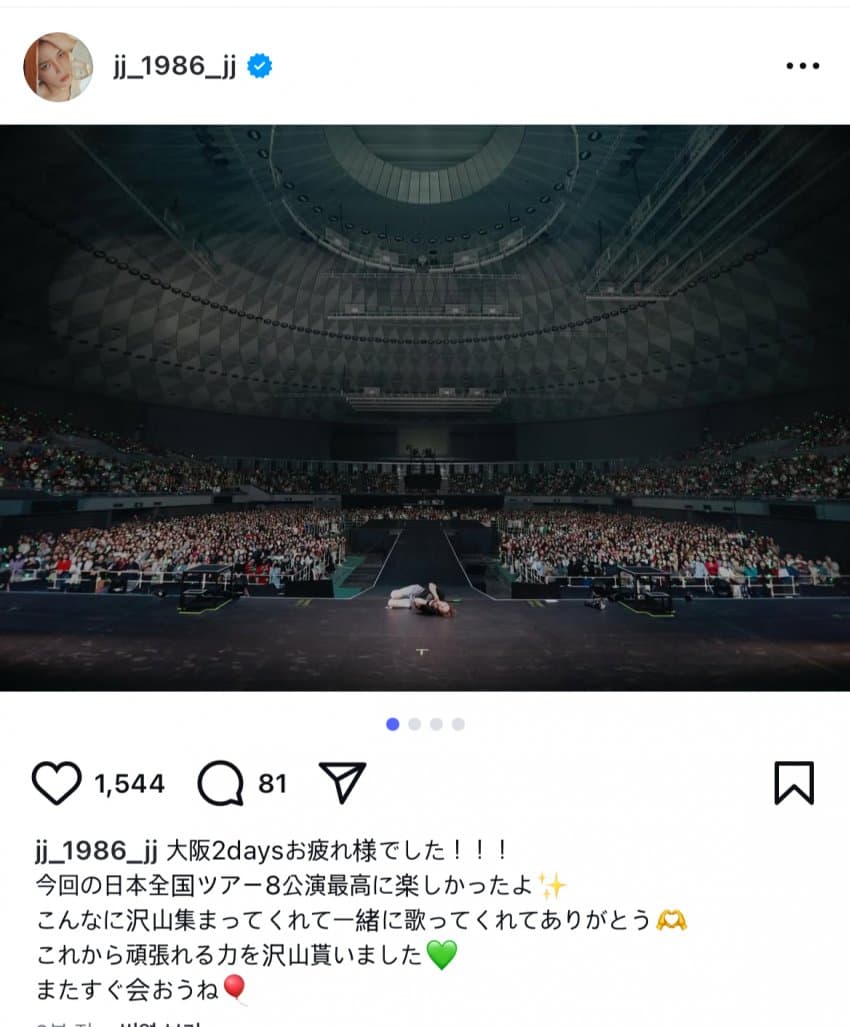This screenshot has width=850, height=1027.
Task: Like this post with the heart
Action: tap(56, 783)
